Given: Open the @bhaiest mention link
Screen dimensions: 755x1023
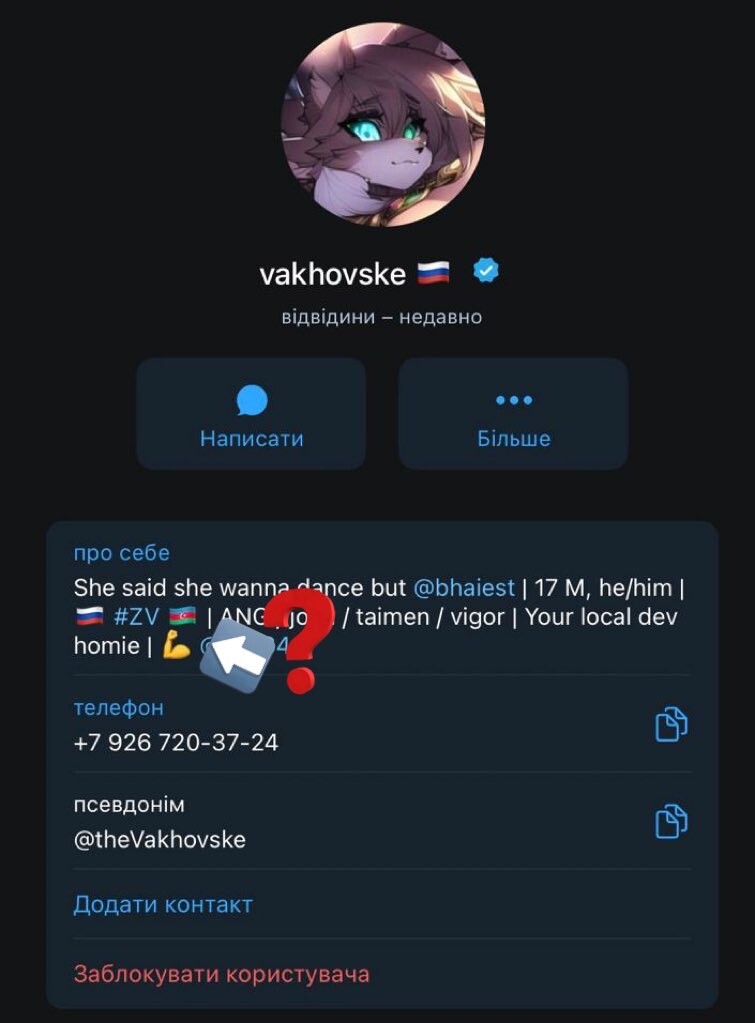Looking at the screenshot, I should 463,587.
